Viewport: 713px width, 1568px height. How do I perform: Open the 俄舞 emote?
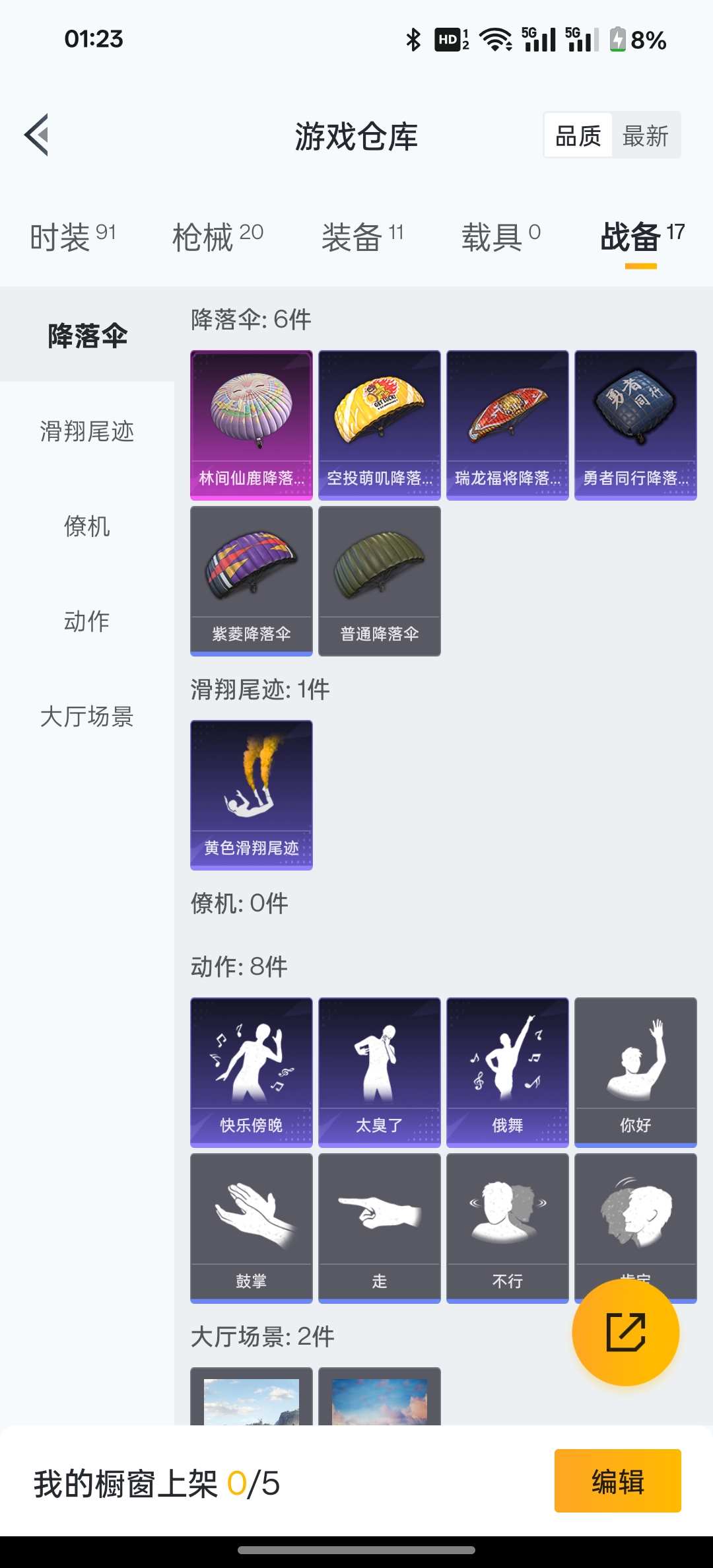[x=508, y=1072]
